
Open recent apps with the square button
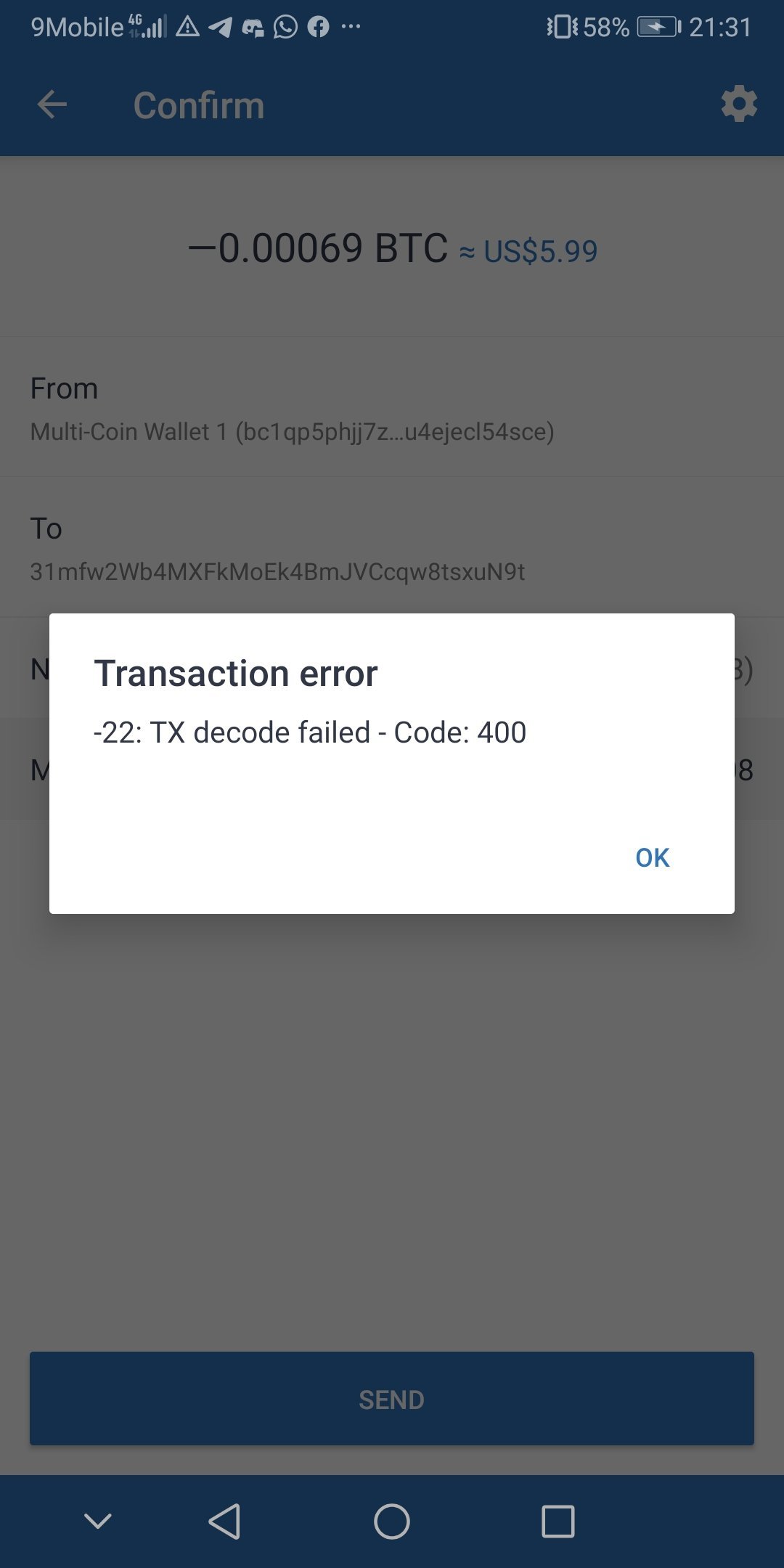click(558, 1522)
